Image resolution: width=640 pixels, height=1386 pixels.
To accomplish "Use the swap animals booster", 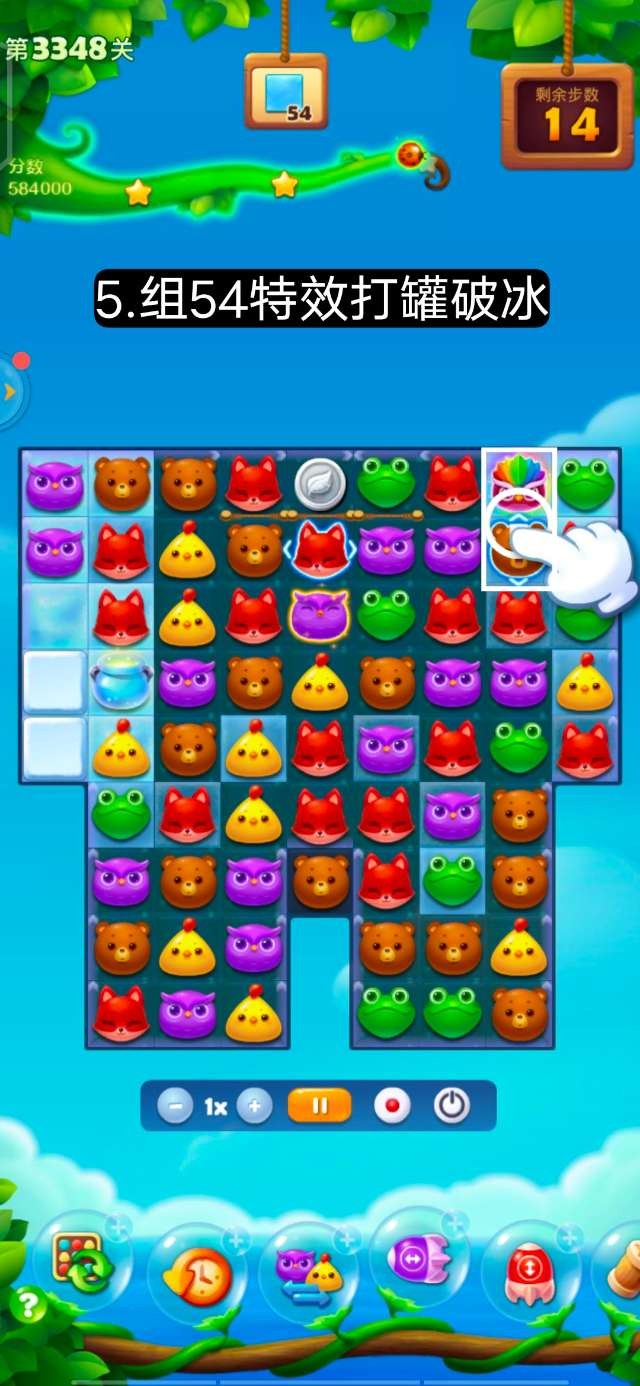I will coord(308,1272).
